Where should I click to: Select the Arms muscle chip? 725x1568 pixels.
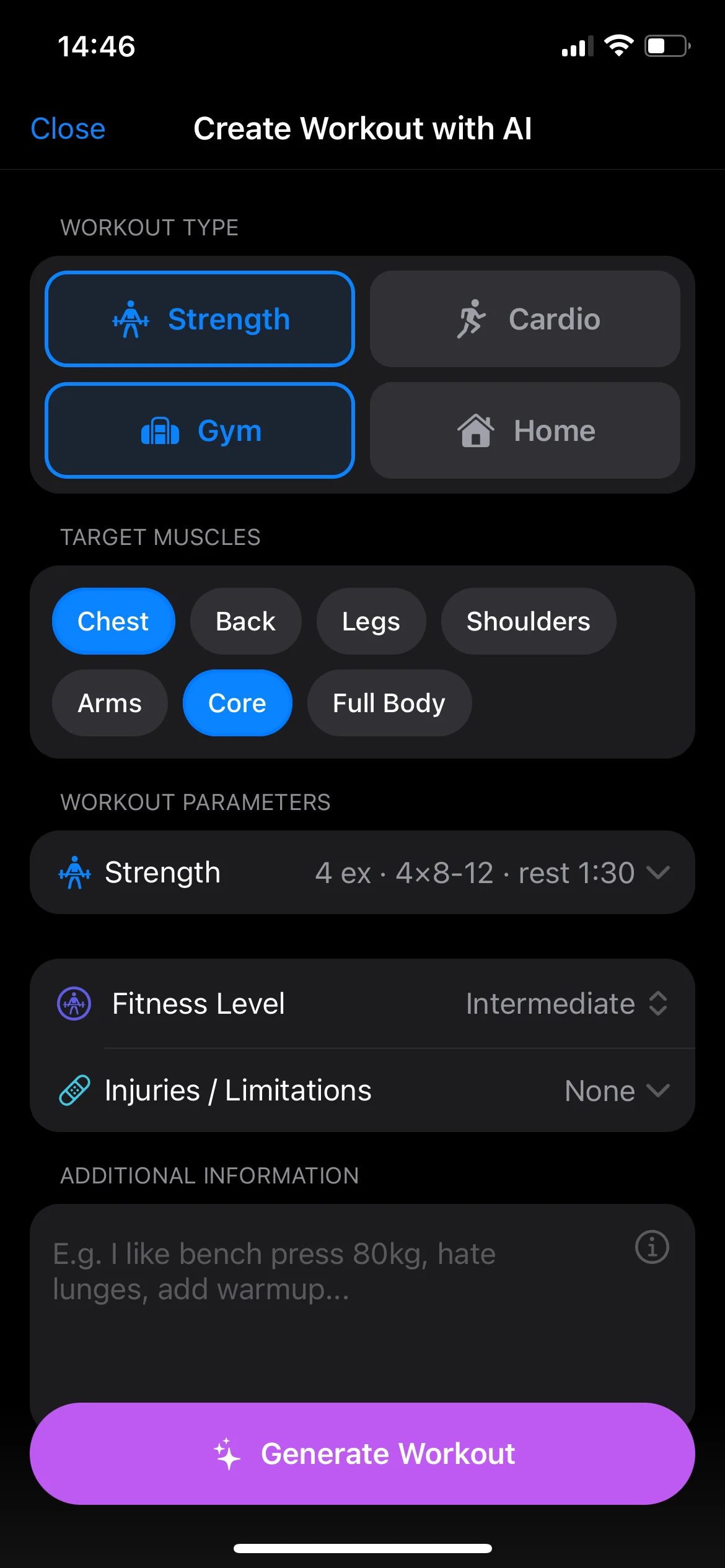click(x=110, y=703)
